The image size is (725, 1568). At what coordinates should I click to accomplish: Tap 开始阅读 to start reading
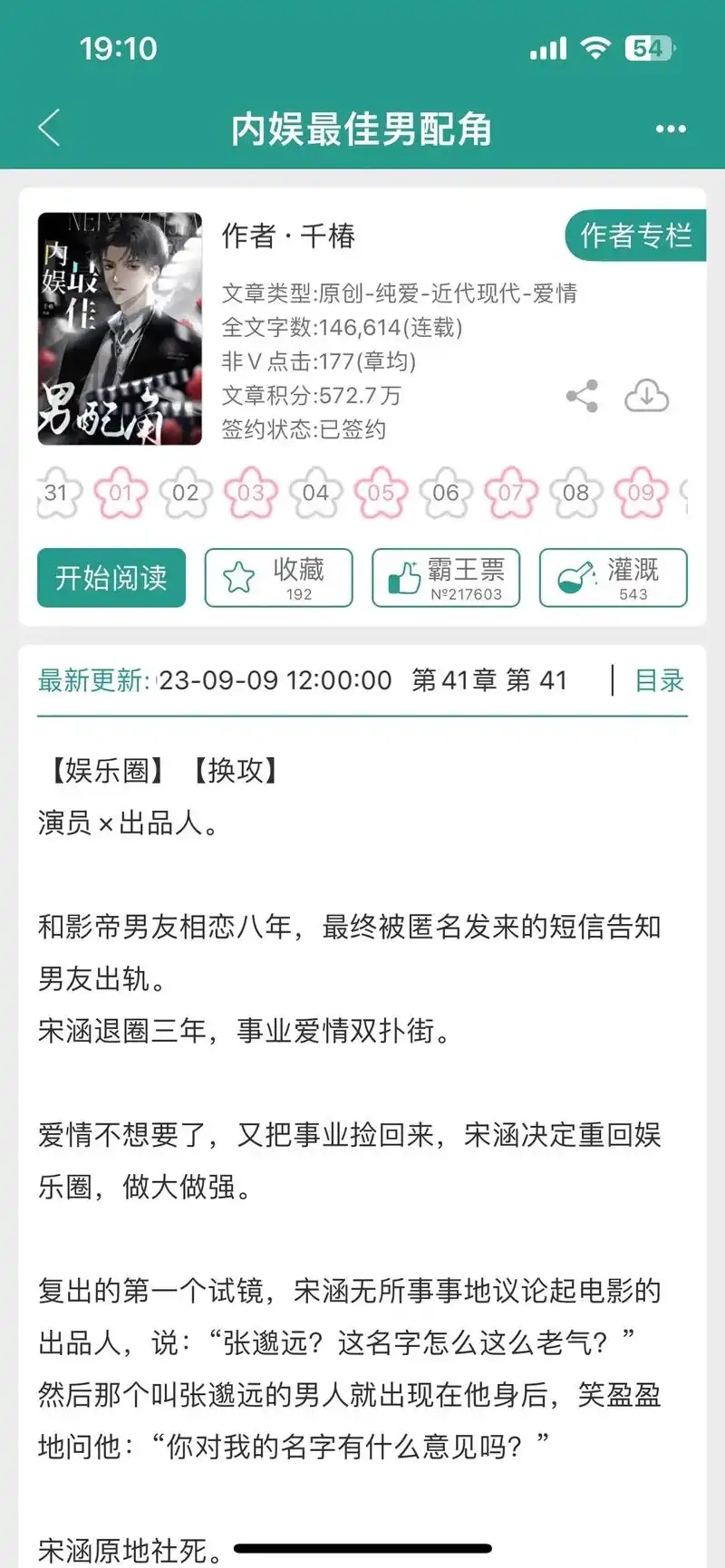[111, 577]
